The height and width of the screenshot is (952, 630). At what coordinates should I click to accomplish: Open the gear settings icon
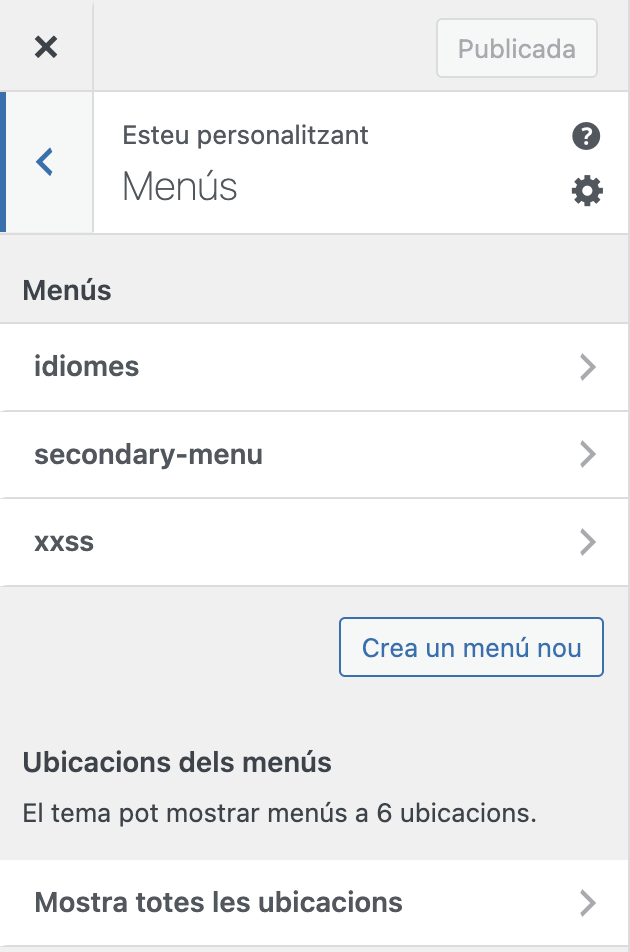pos(587,190)
